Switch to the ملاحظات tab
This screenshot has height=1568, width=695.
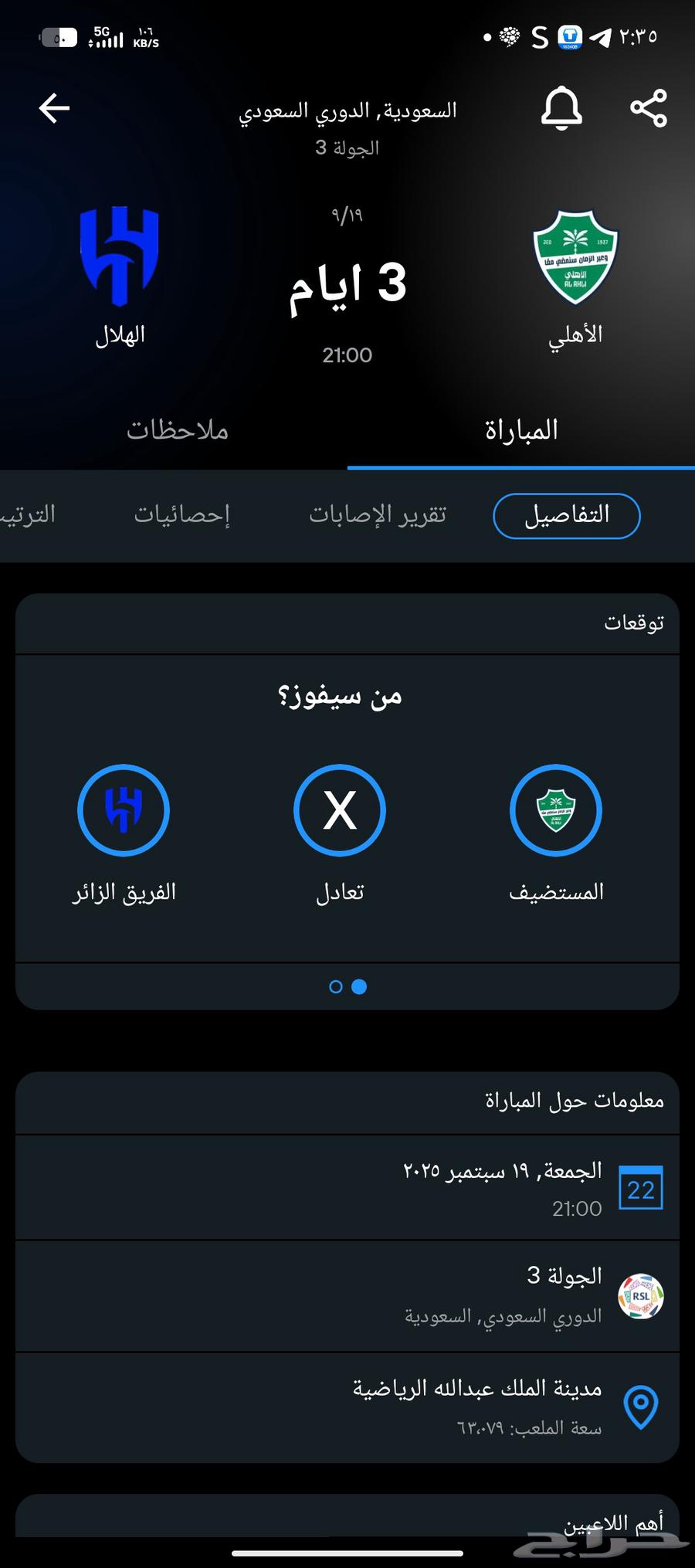(x=177, y=430)
